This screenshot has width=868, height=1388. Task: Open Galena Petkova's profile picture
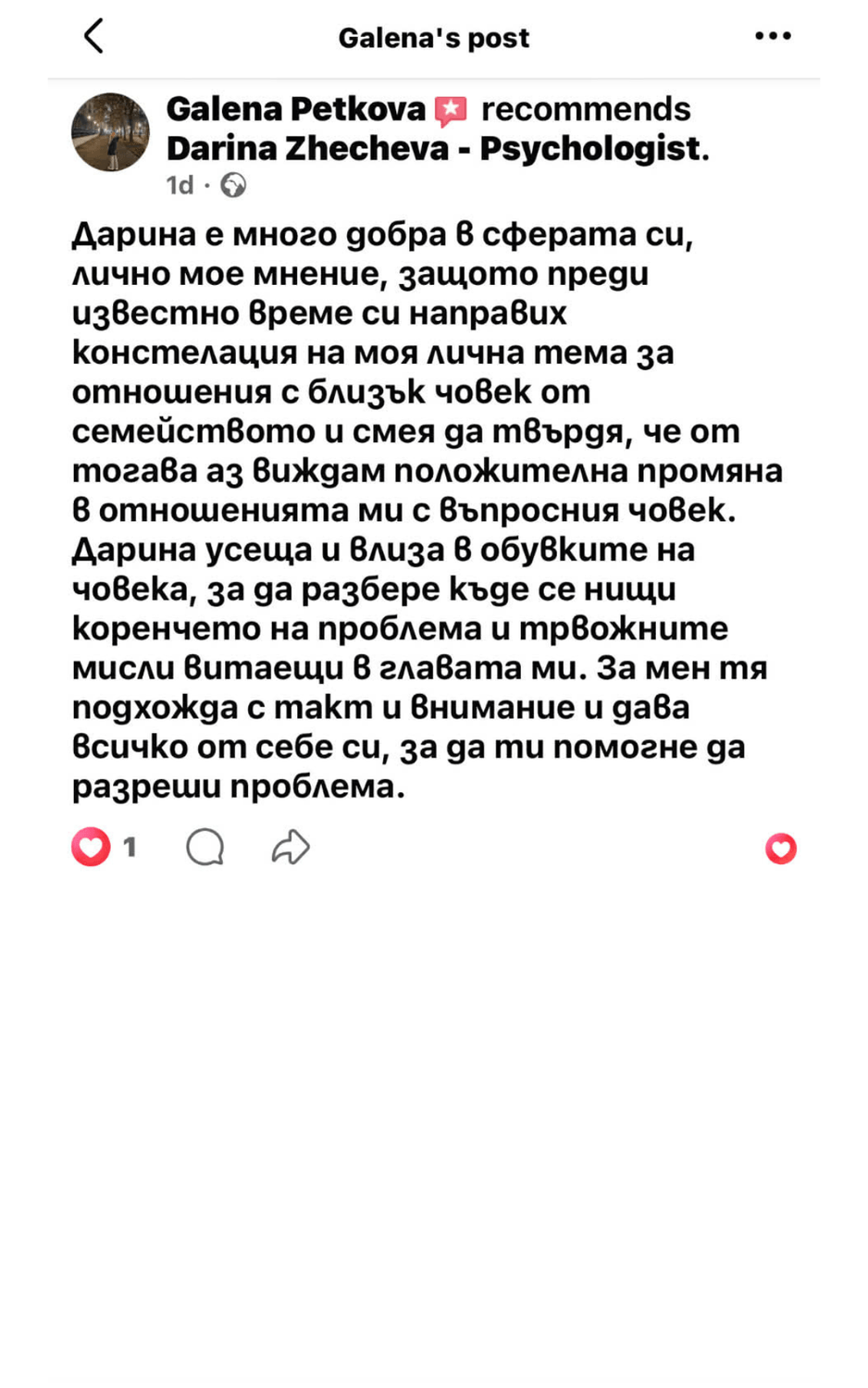111,132
